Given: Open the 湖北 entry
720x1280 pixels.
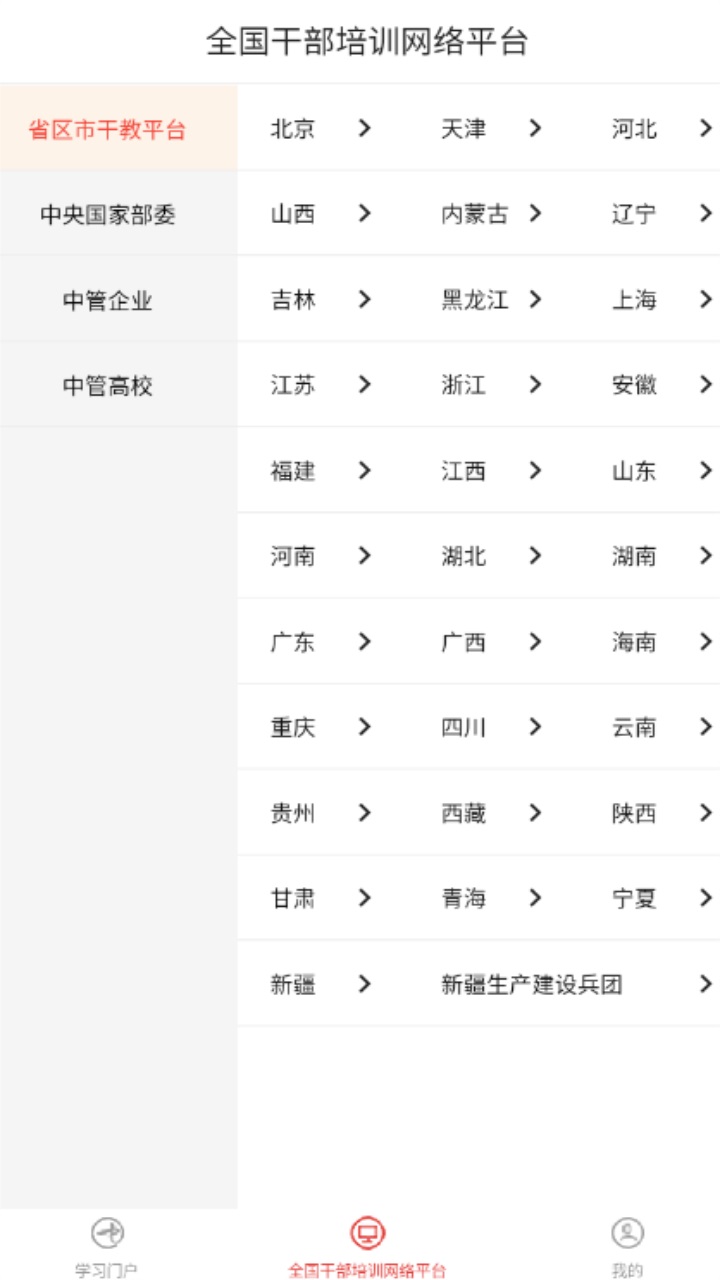Looking at the screenshot, I should coord(493,555).
